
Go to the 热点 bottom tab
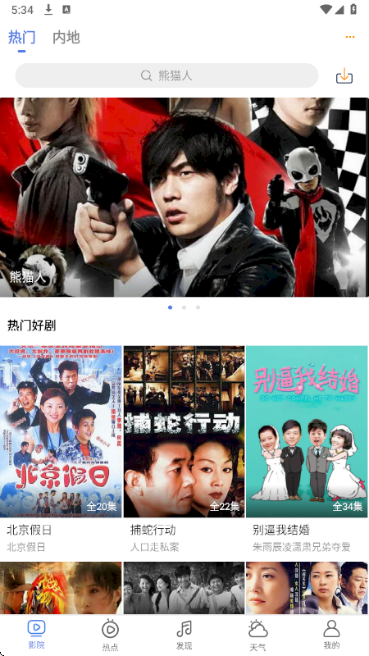pos(110,635)
